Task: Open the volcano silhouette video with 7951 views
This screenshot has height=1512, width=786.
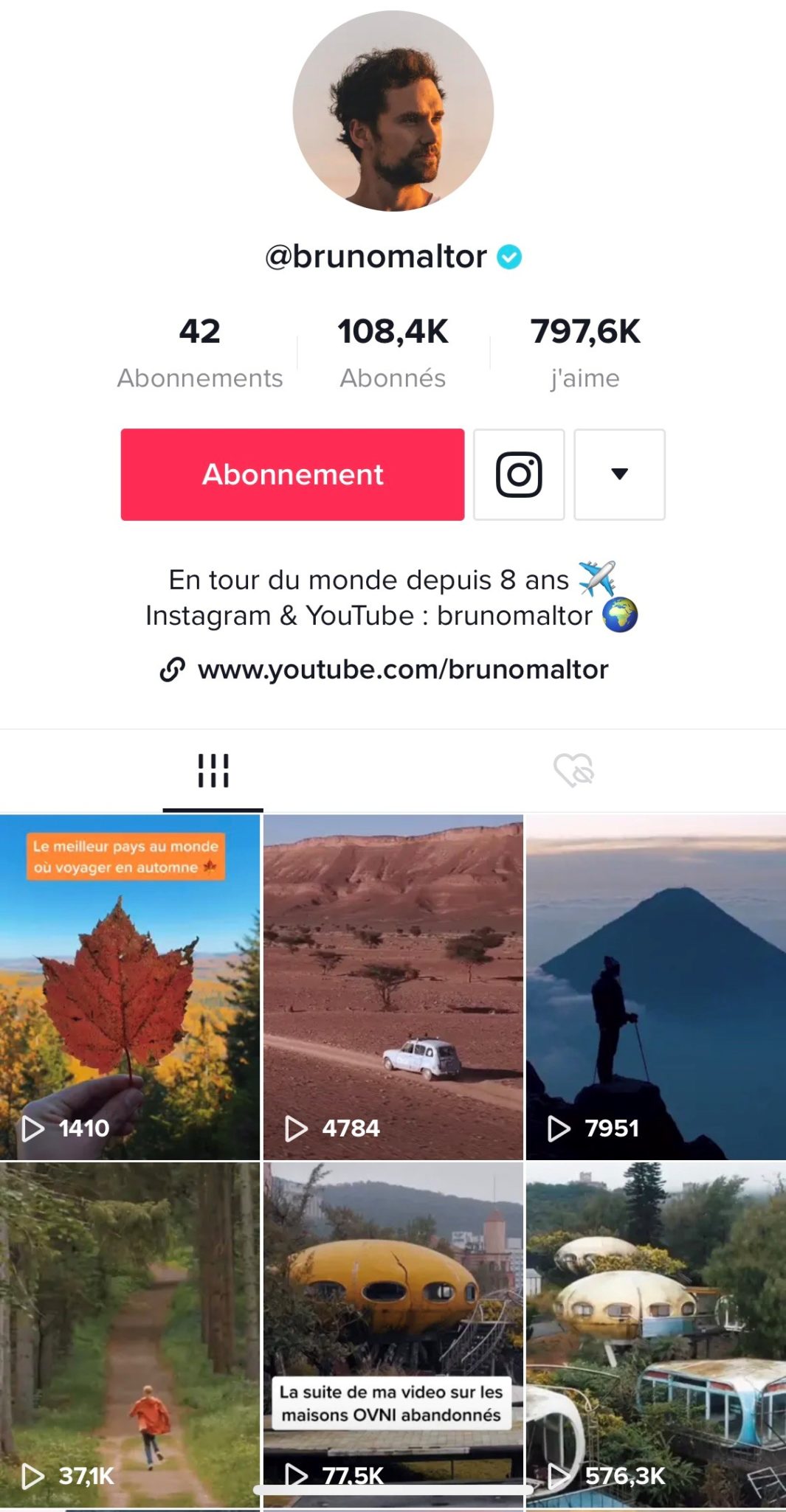Action: tap(655, 987)
